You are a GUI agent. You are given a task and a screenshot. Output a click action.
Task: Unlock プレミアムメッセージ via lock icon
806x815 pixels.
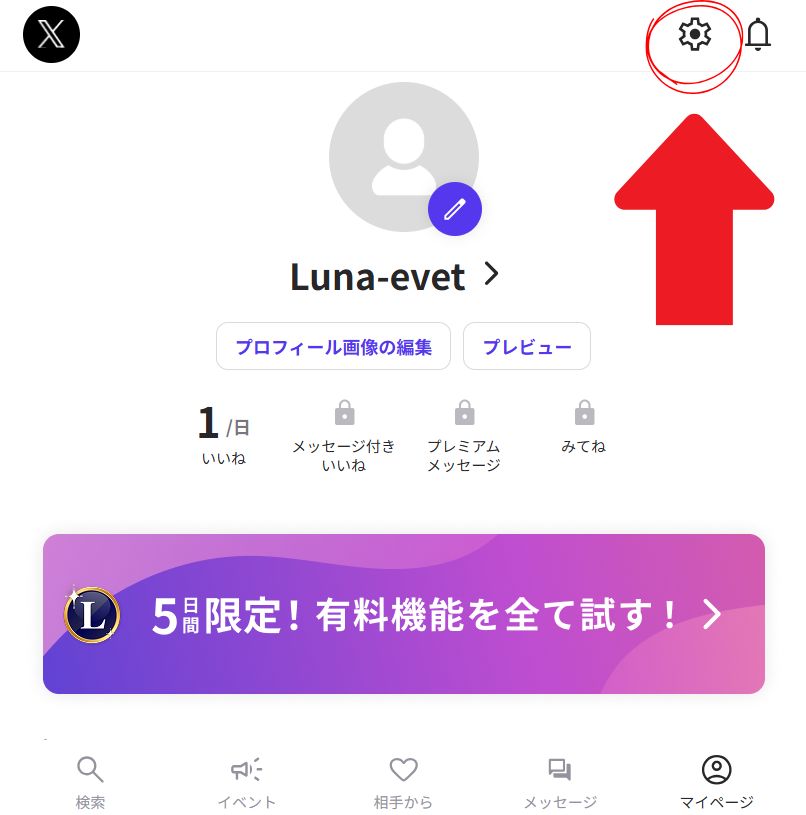point(464,412)
